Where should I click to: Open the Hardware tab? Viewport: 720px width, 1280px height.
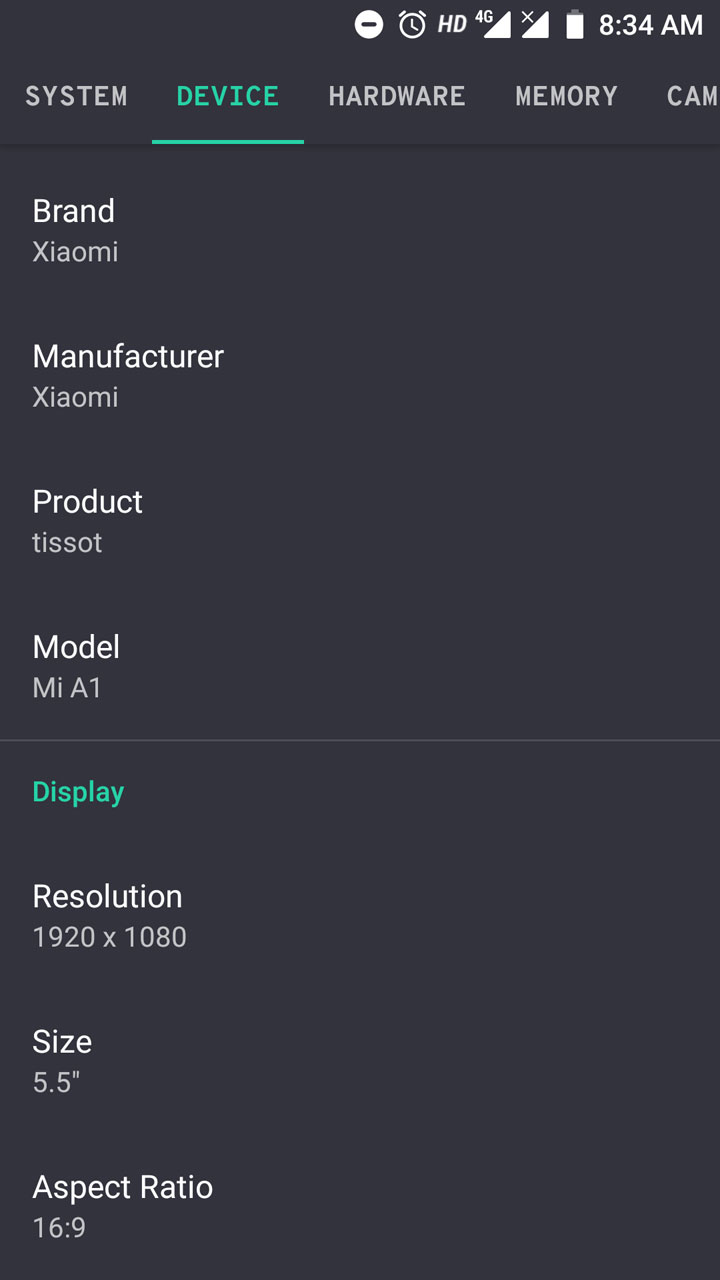point(397,96)
